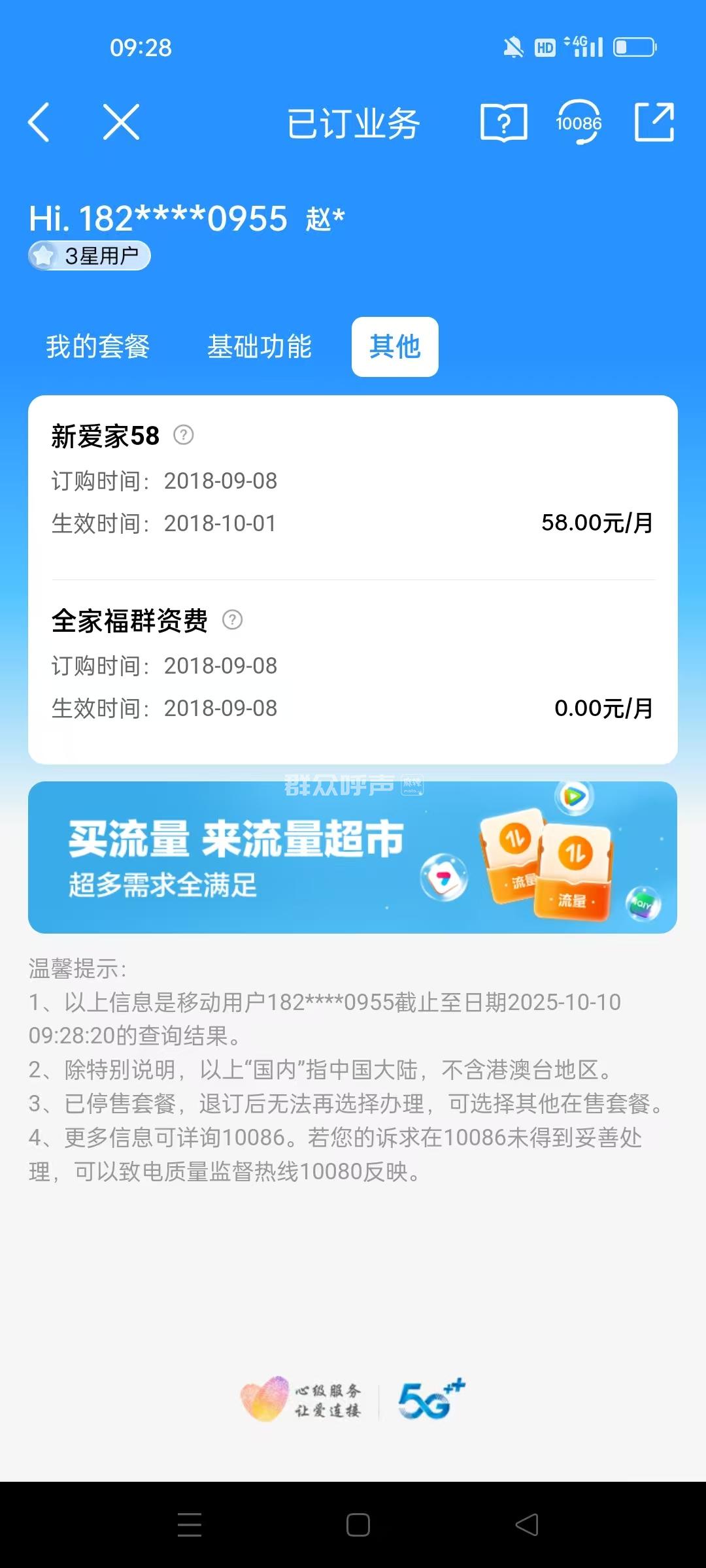Select the 其他 tab

[395, 346]
